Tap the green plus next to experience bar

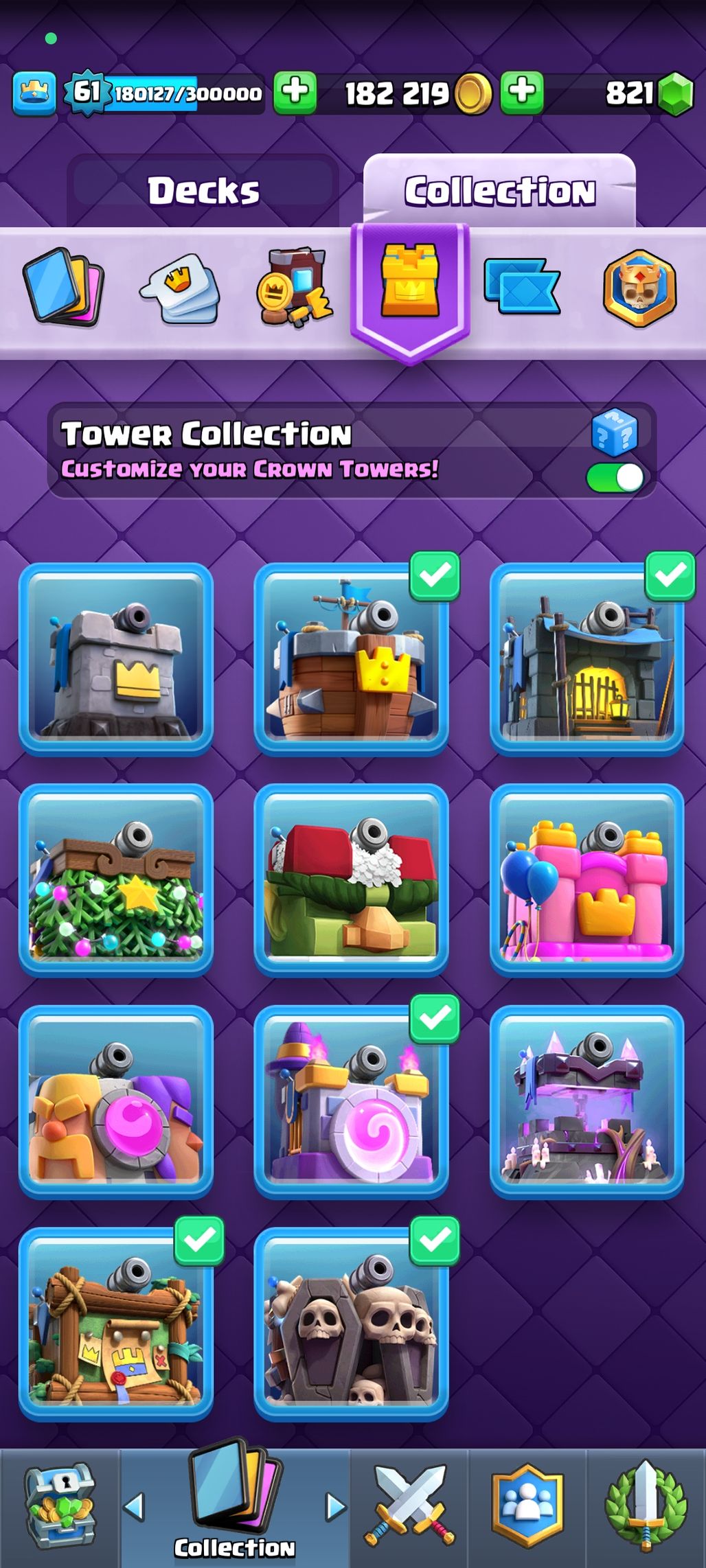click(x=295, y=92)
